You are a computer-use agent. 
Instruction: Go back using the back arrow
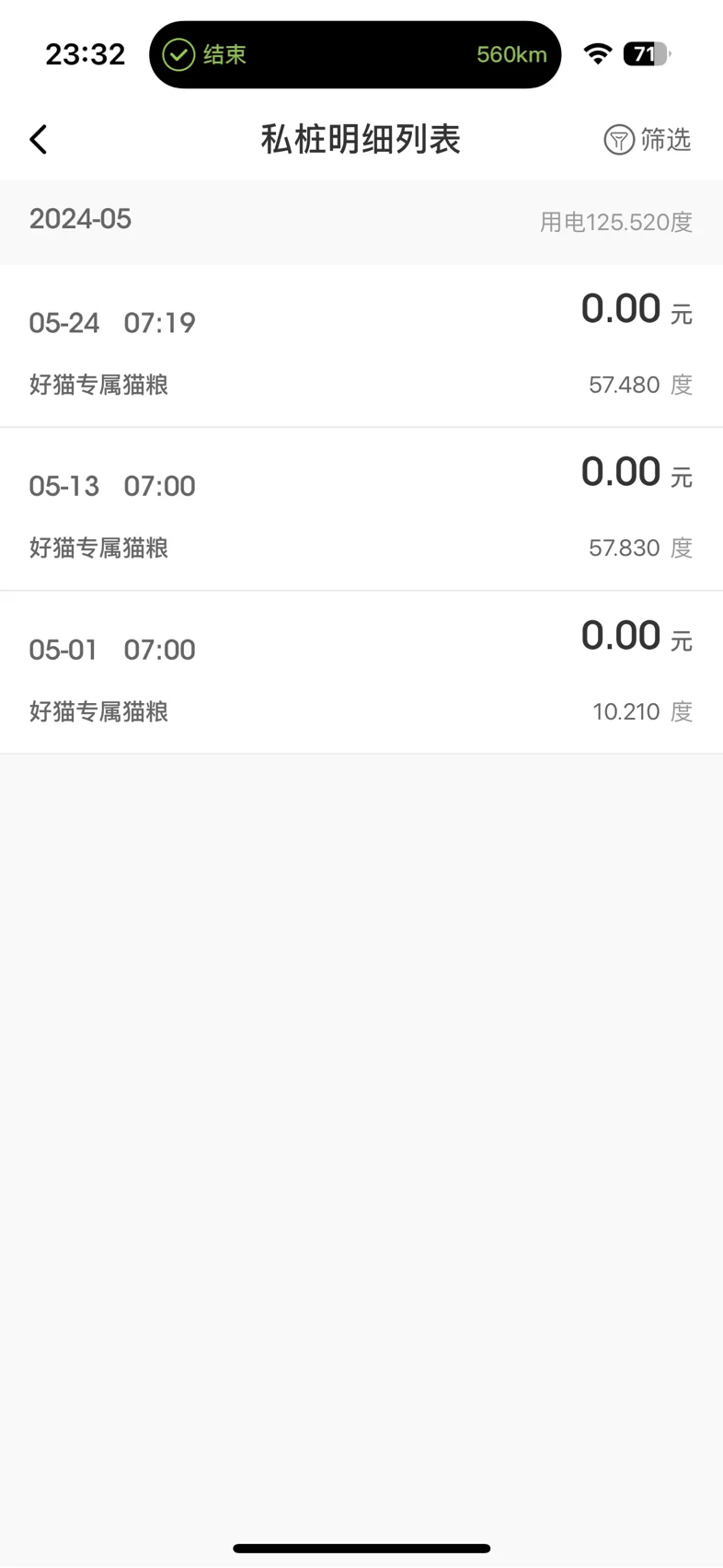[39, 140]
